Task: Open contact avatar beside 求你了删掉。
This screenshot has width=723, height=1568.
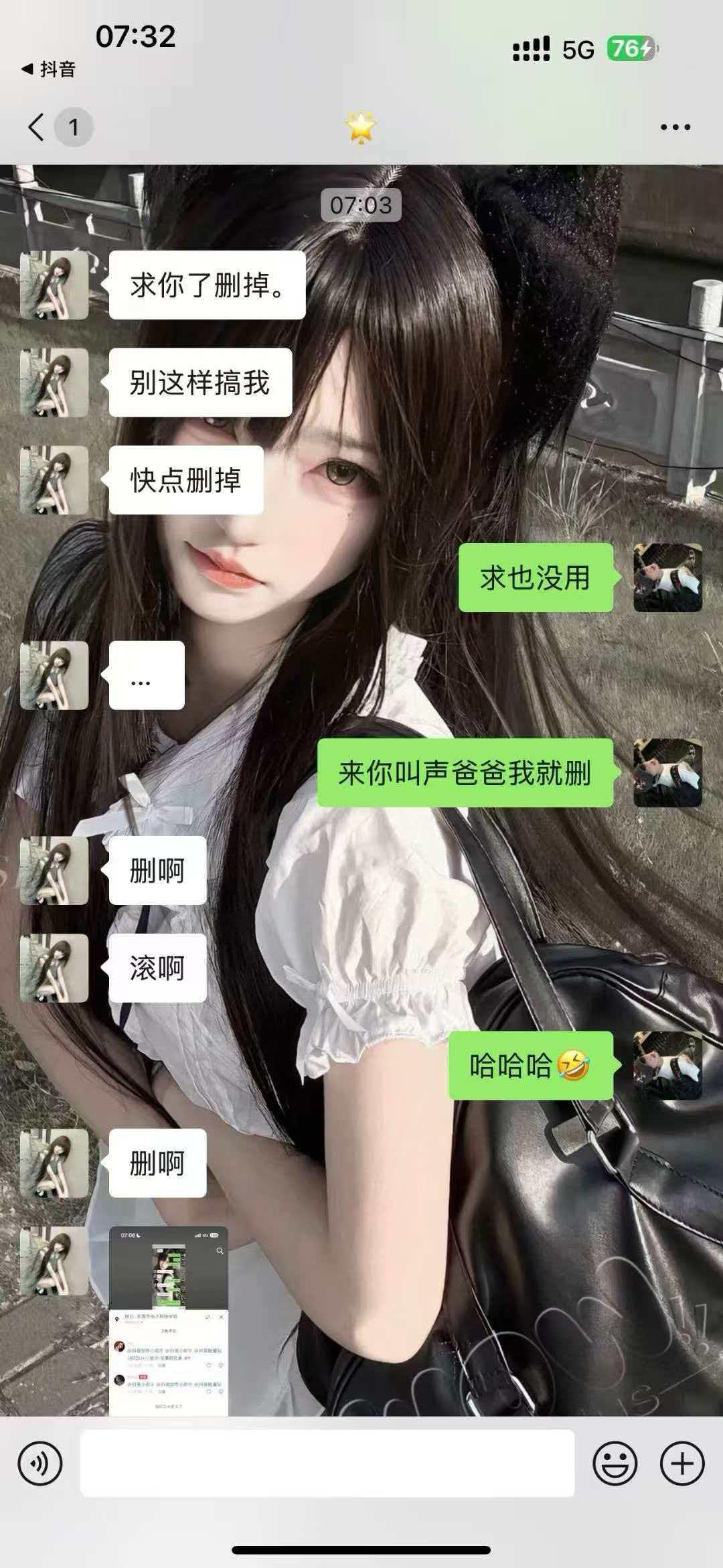Action: coord(54,285)
